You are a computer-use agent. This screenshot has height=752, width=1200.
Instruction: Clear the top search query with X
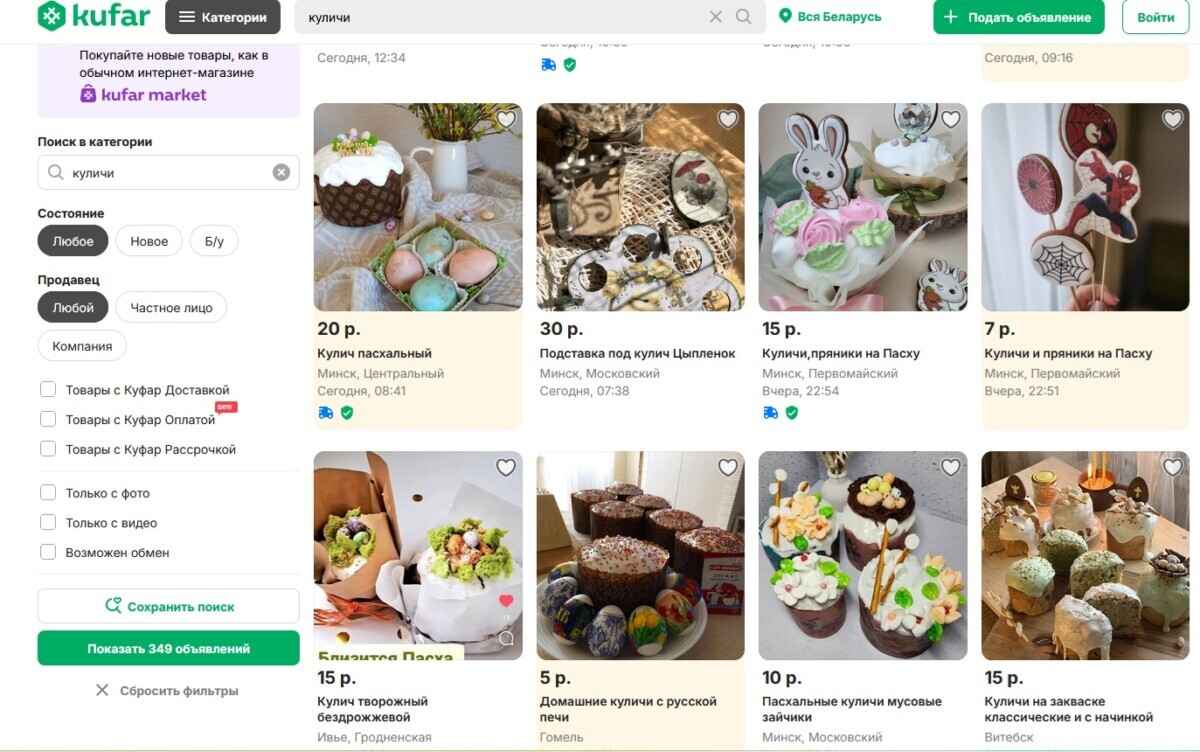716,17
